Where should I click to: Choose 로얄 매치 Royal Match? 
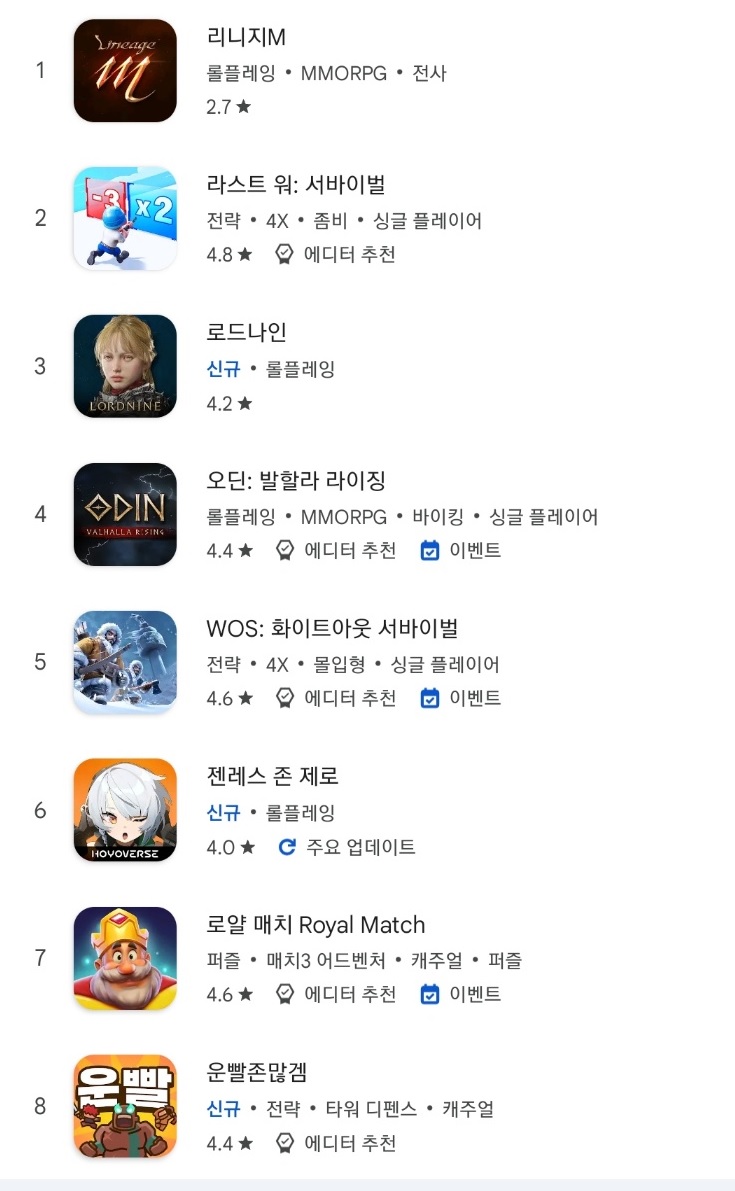pyautogui.click(x=315, y=925)
